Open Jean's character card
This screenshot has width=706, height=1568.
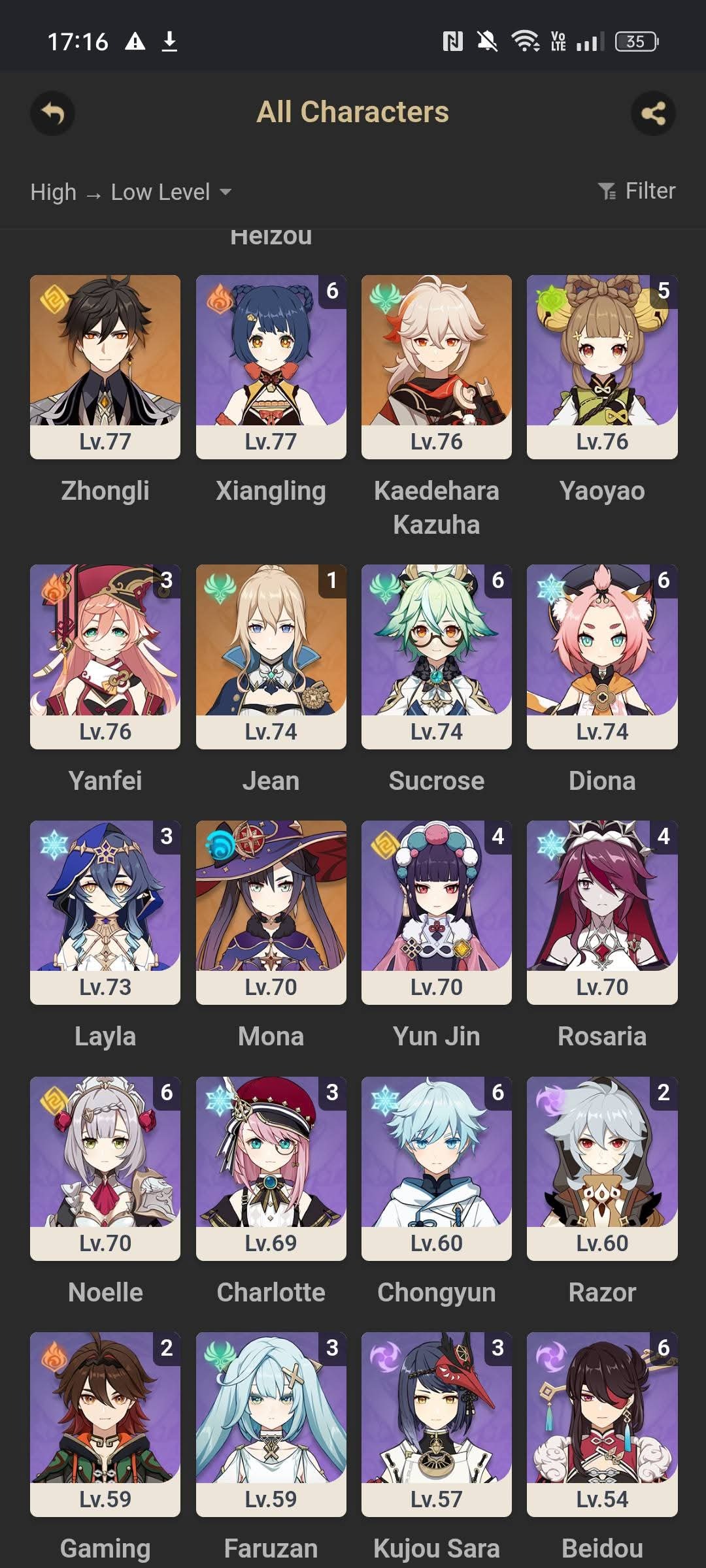click(x=271, y=657)
